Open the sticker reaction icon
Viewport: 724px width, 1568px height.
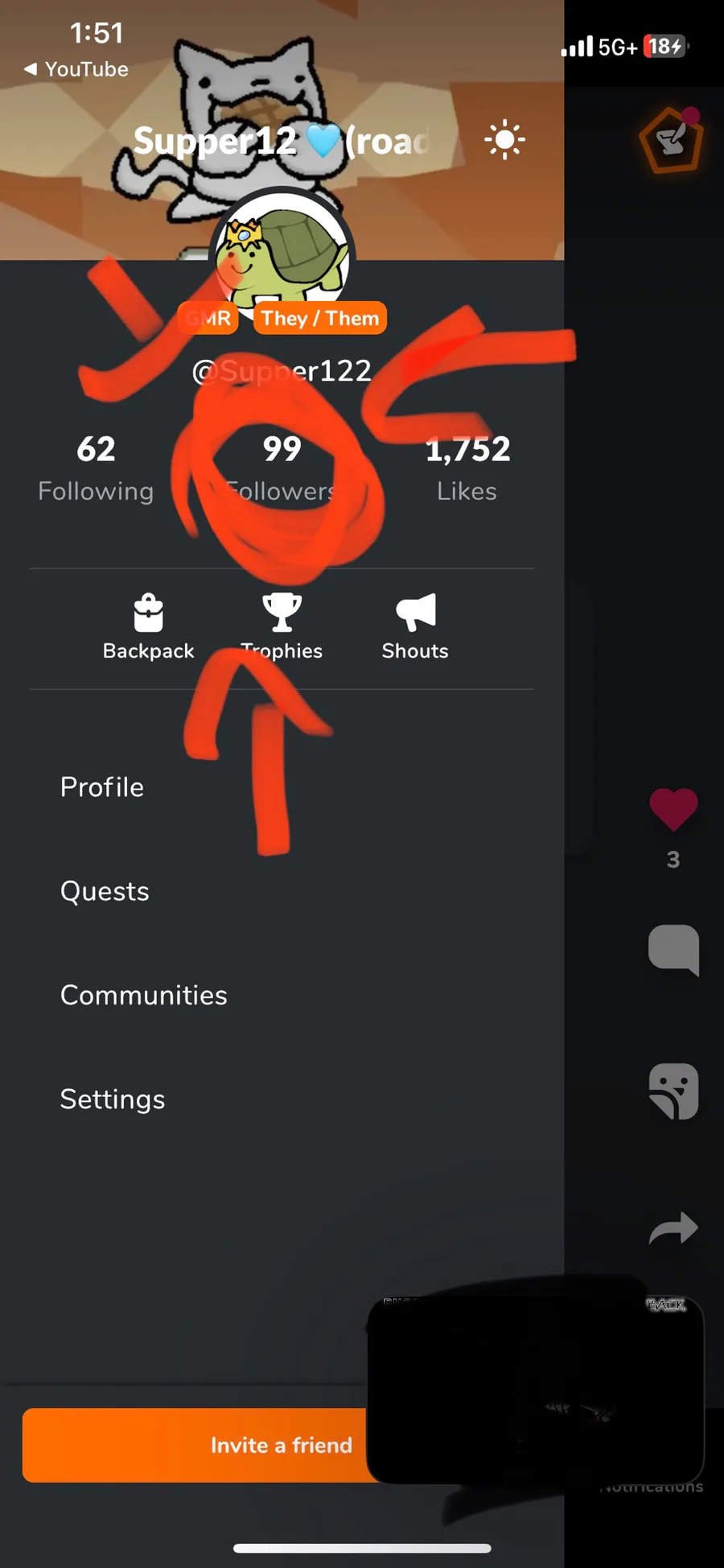click(673, 1091)
